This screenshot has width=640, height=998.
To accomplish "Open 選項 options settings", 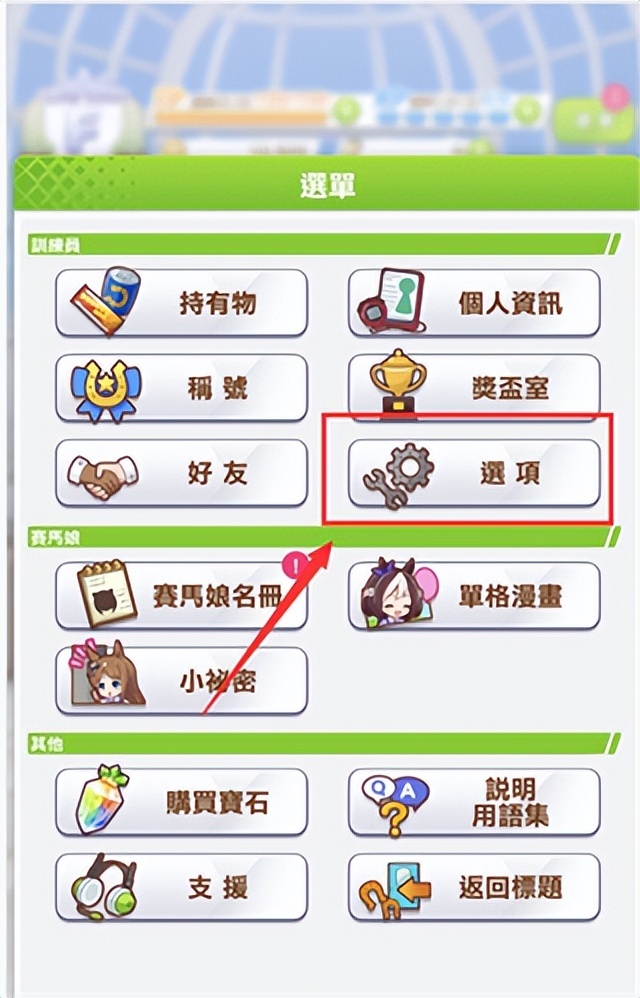I will coord(474,472).
